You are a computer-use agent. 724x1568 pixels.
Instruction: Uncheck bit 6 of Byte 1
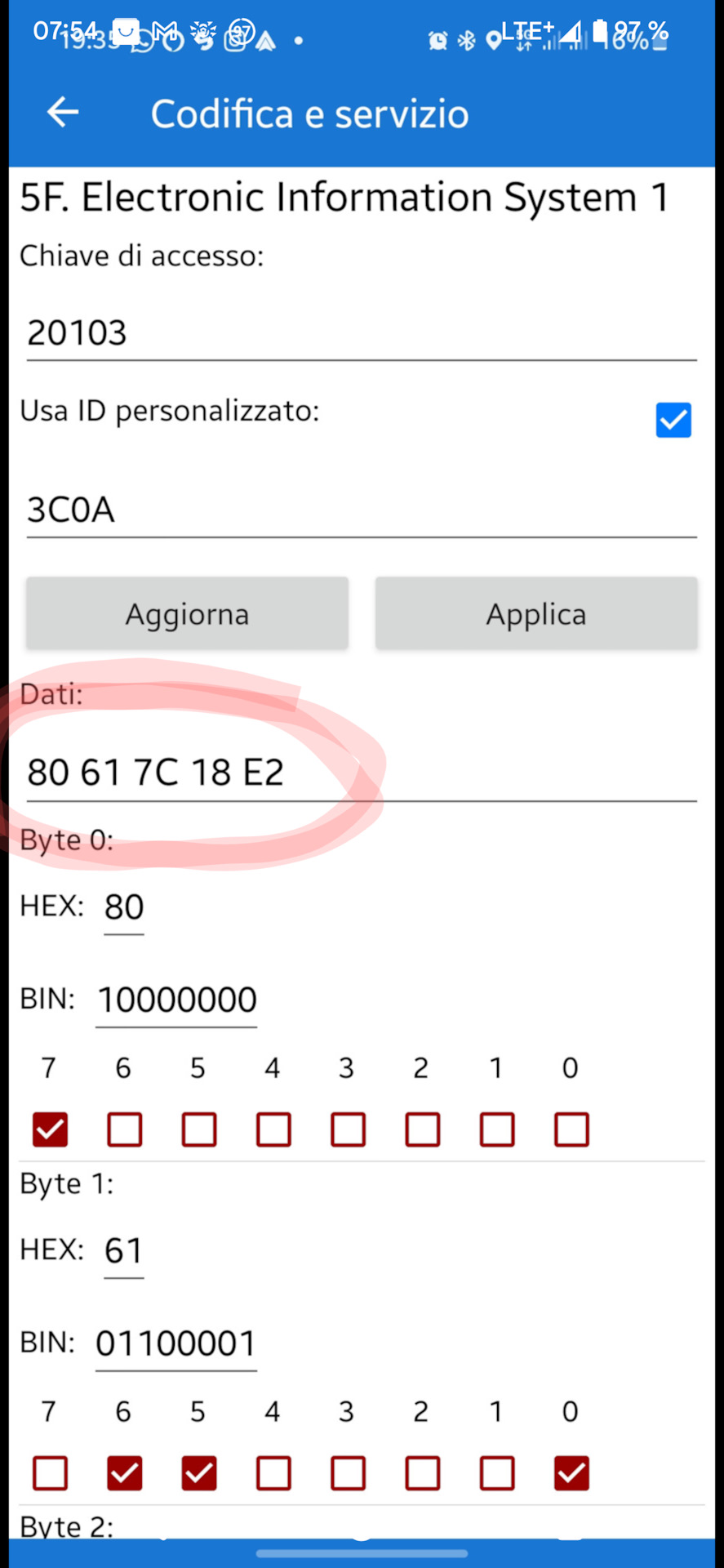click(125, 1473)
